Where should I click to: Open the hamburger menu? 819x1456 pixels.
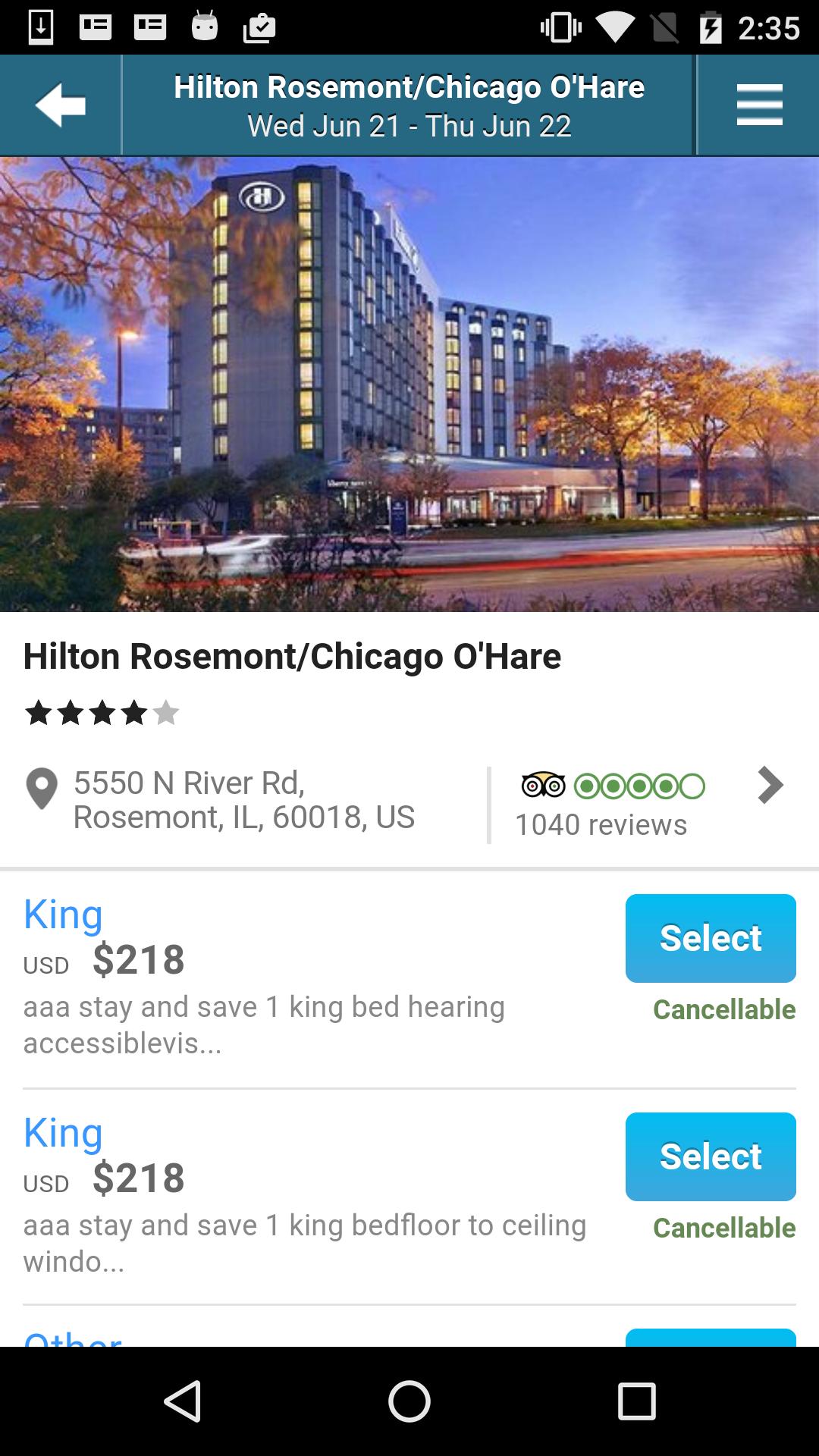758,105
